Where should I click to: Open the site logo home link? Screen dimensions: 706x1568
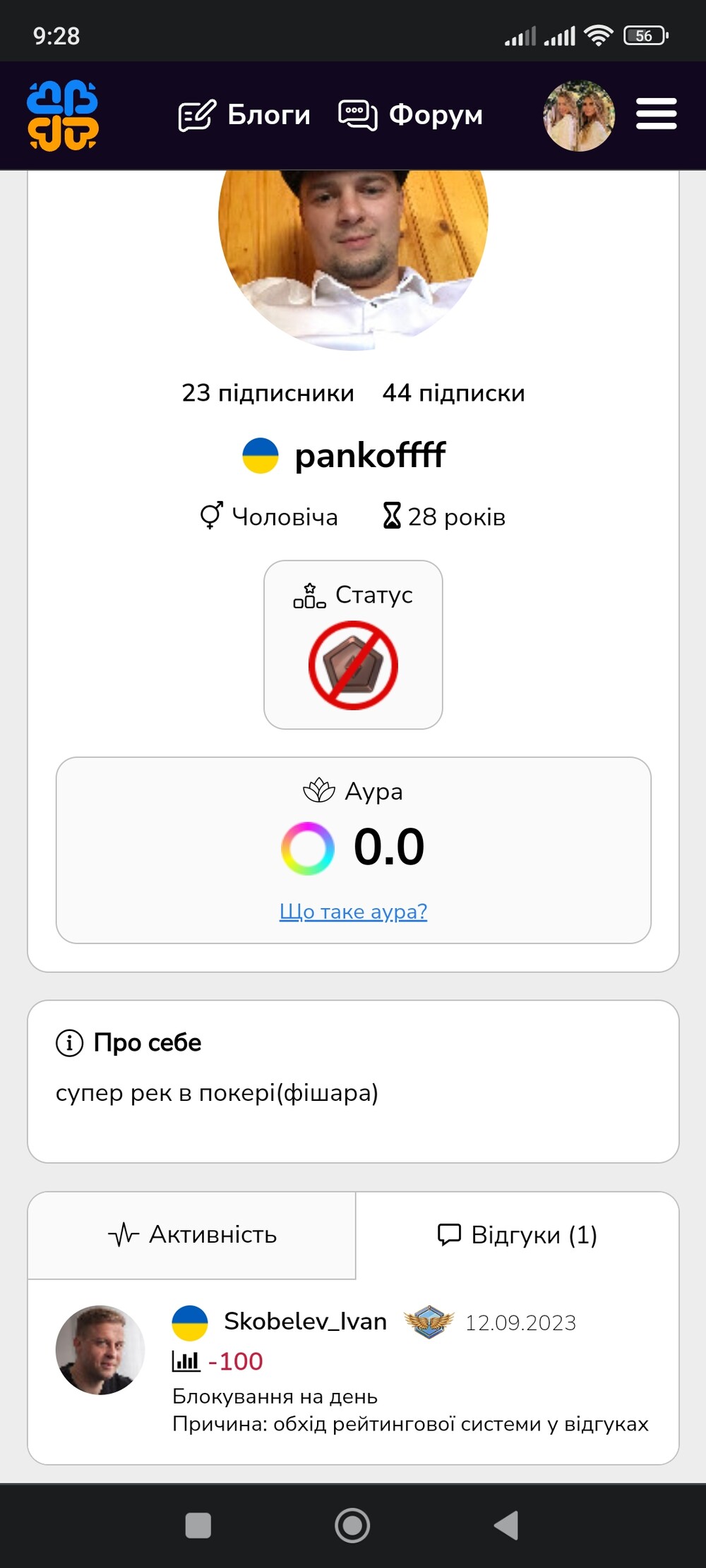coord(62,116)
